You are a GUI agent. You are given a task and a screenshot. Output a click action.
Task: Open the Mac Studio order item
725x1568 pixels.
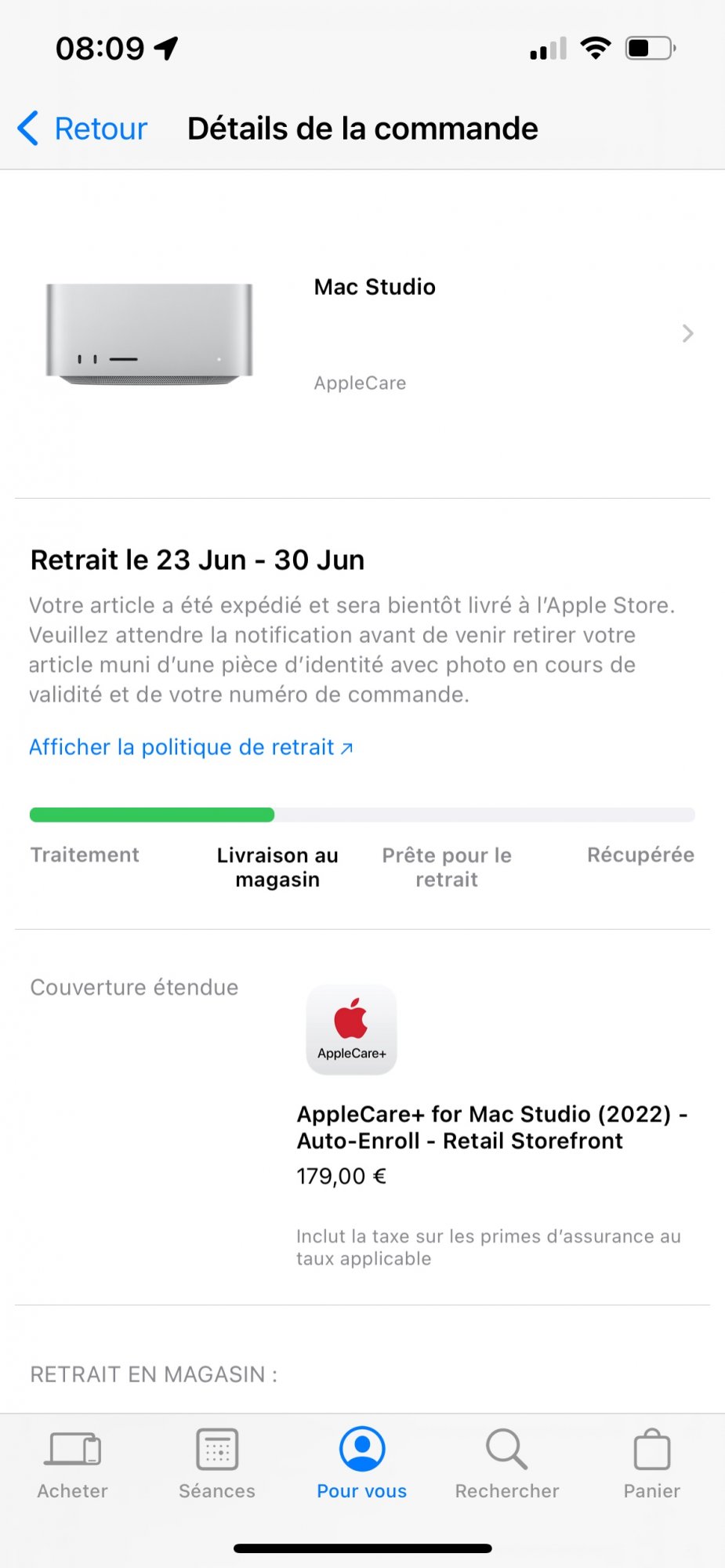pos(362,334)
